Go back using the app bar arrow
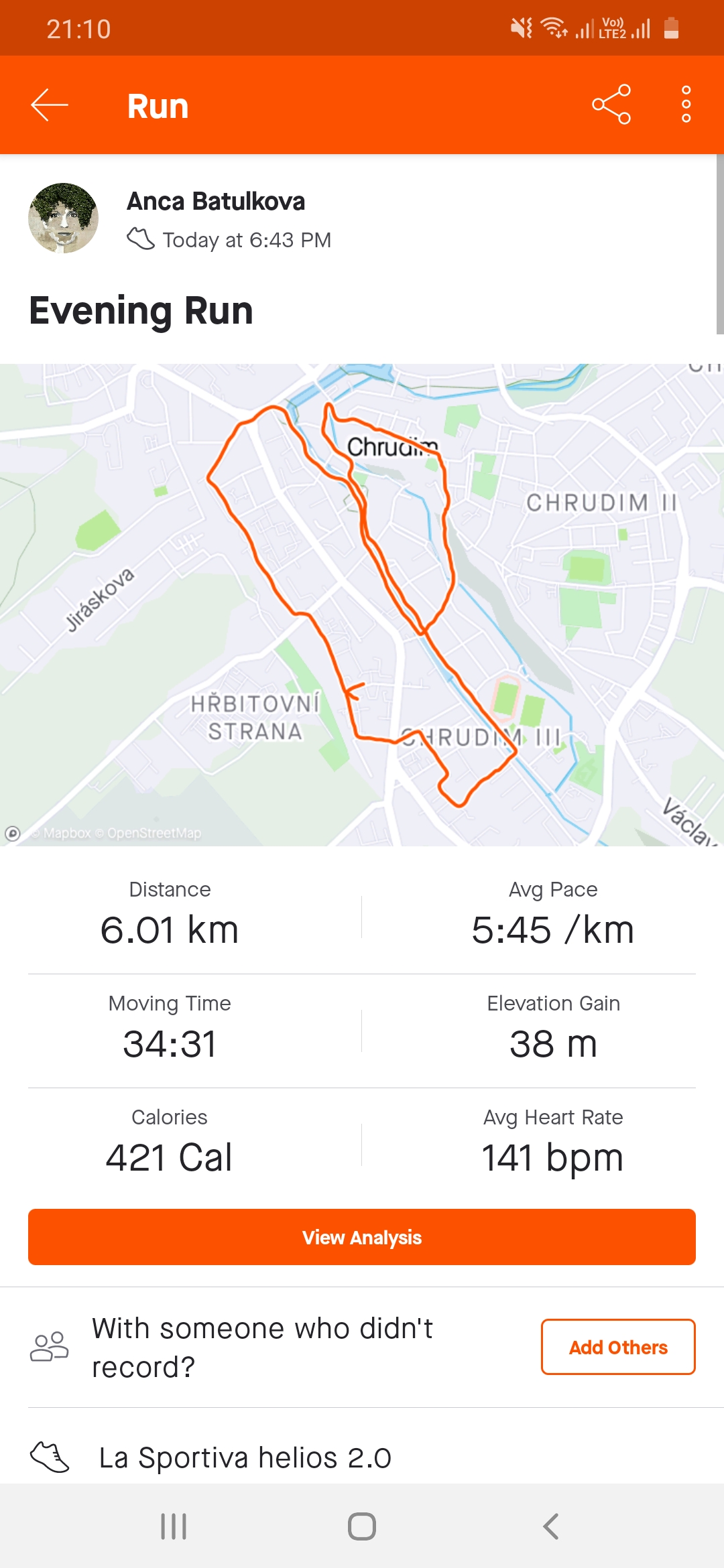The width and height of the screenshot is (724, 1568). (50, 105)
